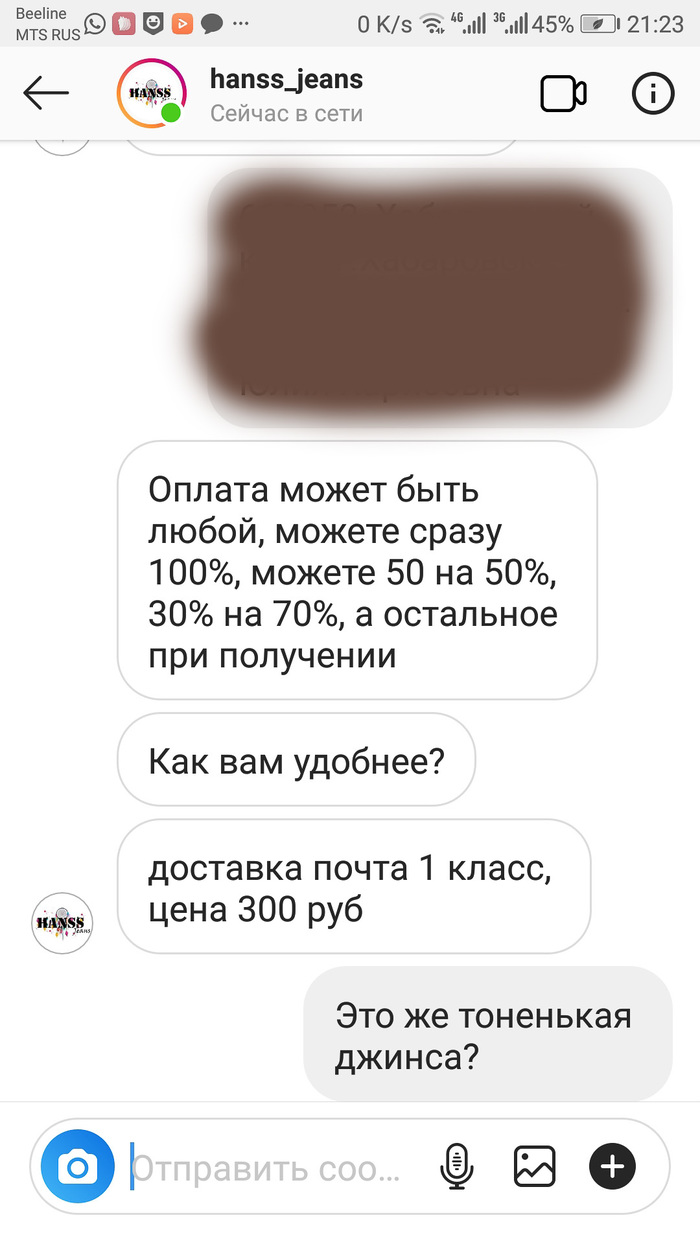700x1244 pixels.
Task: Open the conversation info details
Action: (x=653, y=94)
